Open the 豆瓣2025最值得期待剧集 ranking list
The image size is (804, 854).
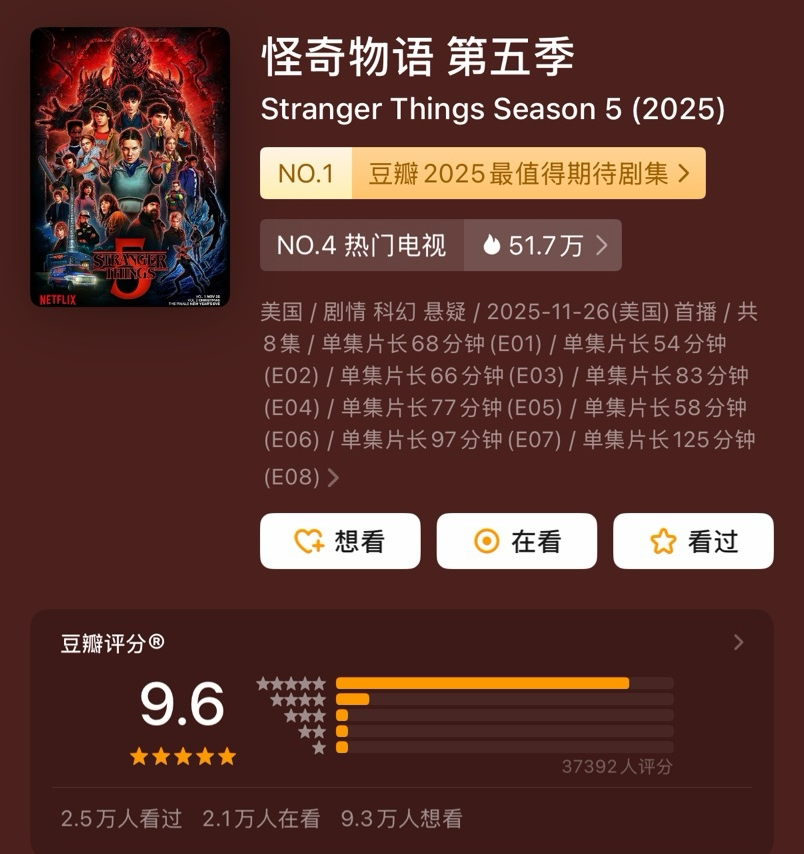coord(482,174)
